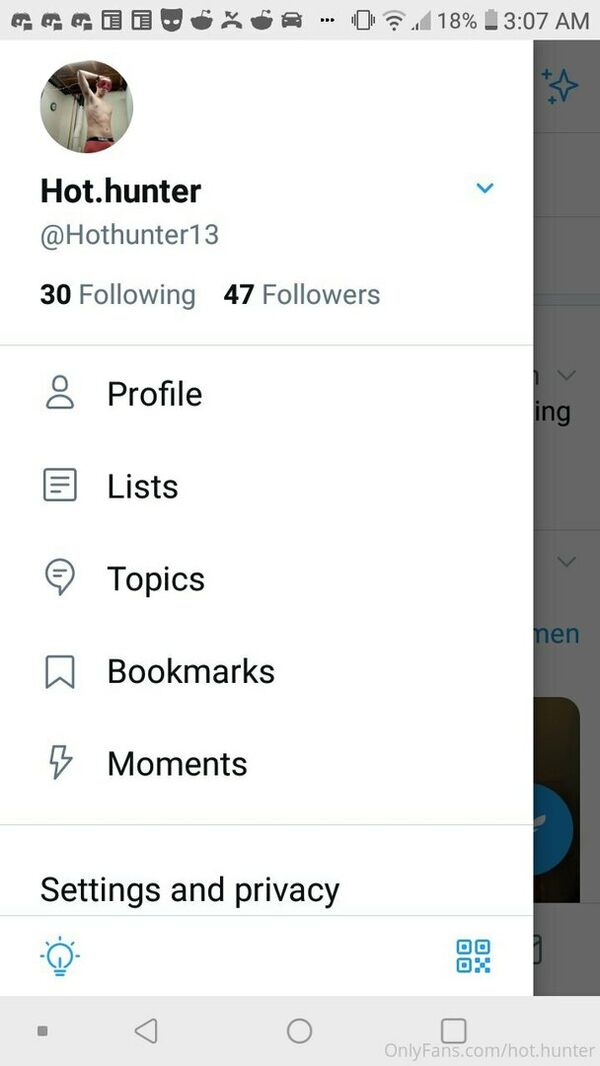
Task: Open Lists from the drawer
Action: (142, 487)
